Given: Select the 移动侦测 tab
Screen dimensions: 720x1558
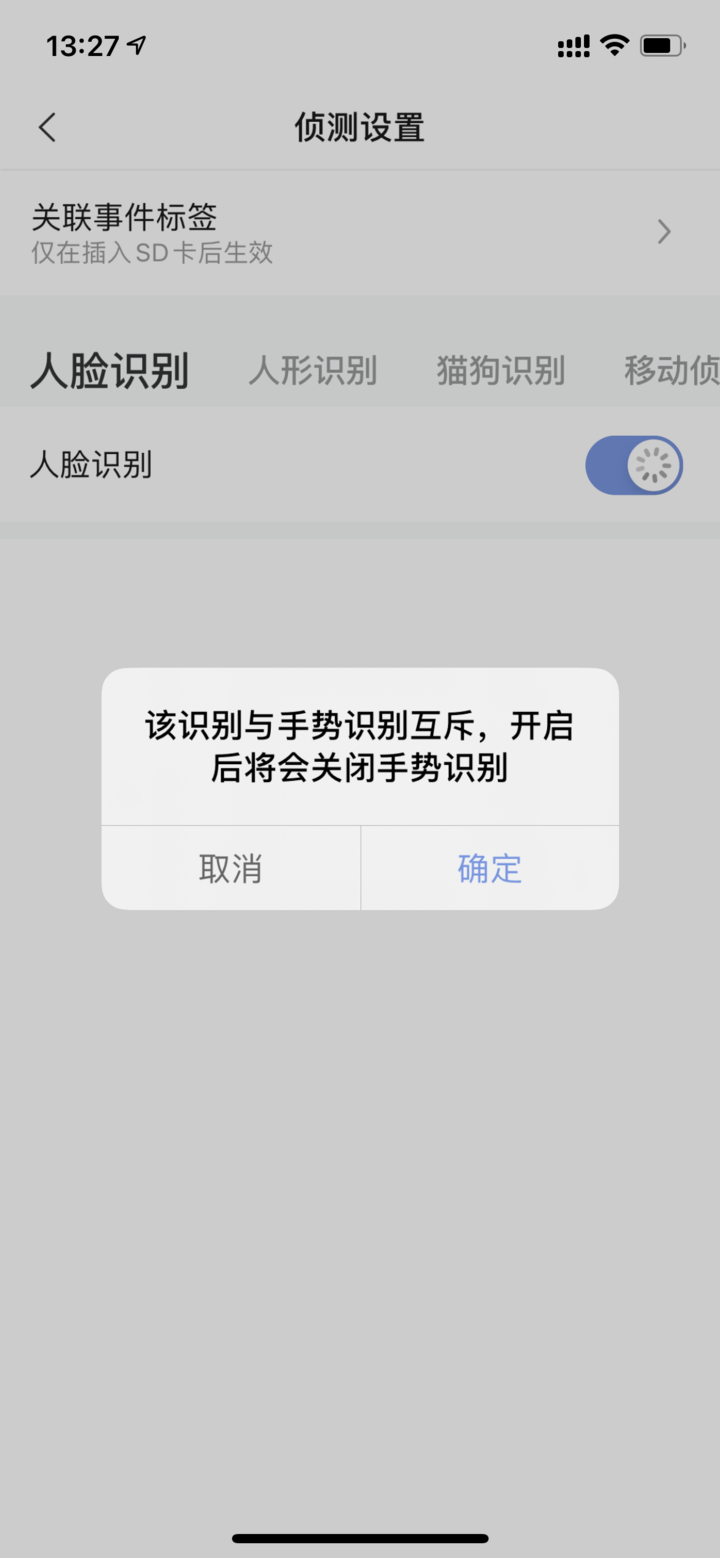Looking at the screenshot, I should [x=672, y=371].
